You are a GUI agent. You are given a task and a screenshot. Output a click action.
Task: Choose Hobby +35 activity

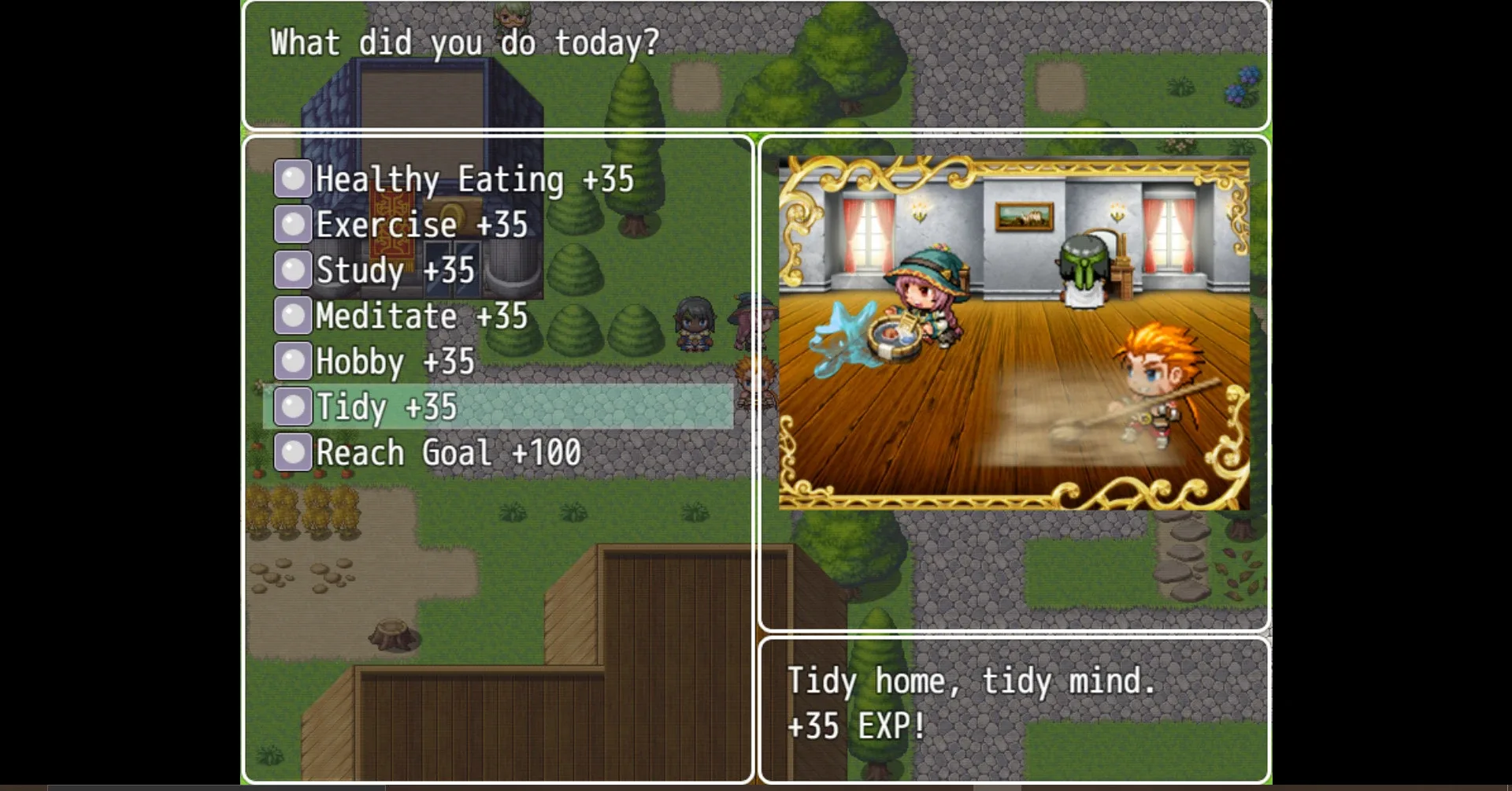coord(395,362)
